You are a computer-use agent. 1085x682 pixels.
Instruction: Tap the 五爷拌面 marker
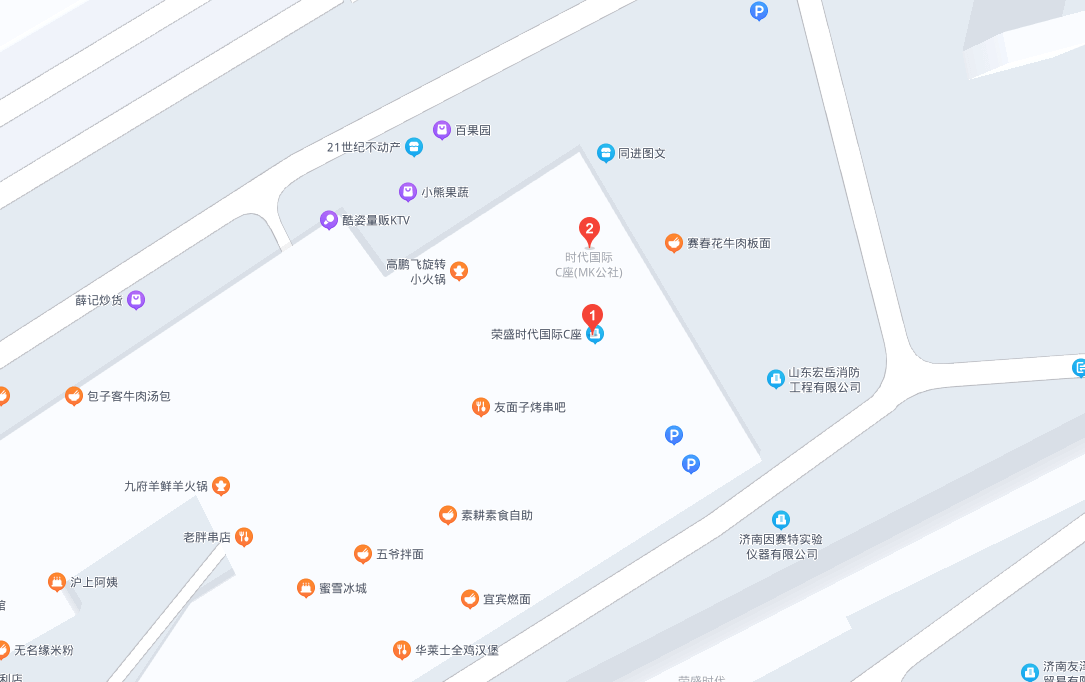[x=363, y=554]
